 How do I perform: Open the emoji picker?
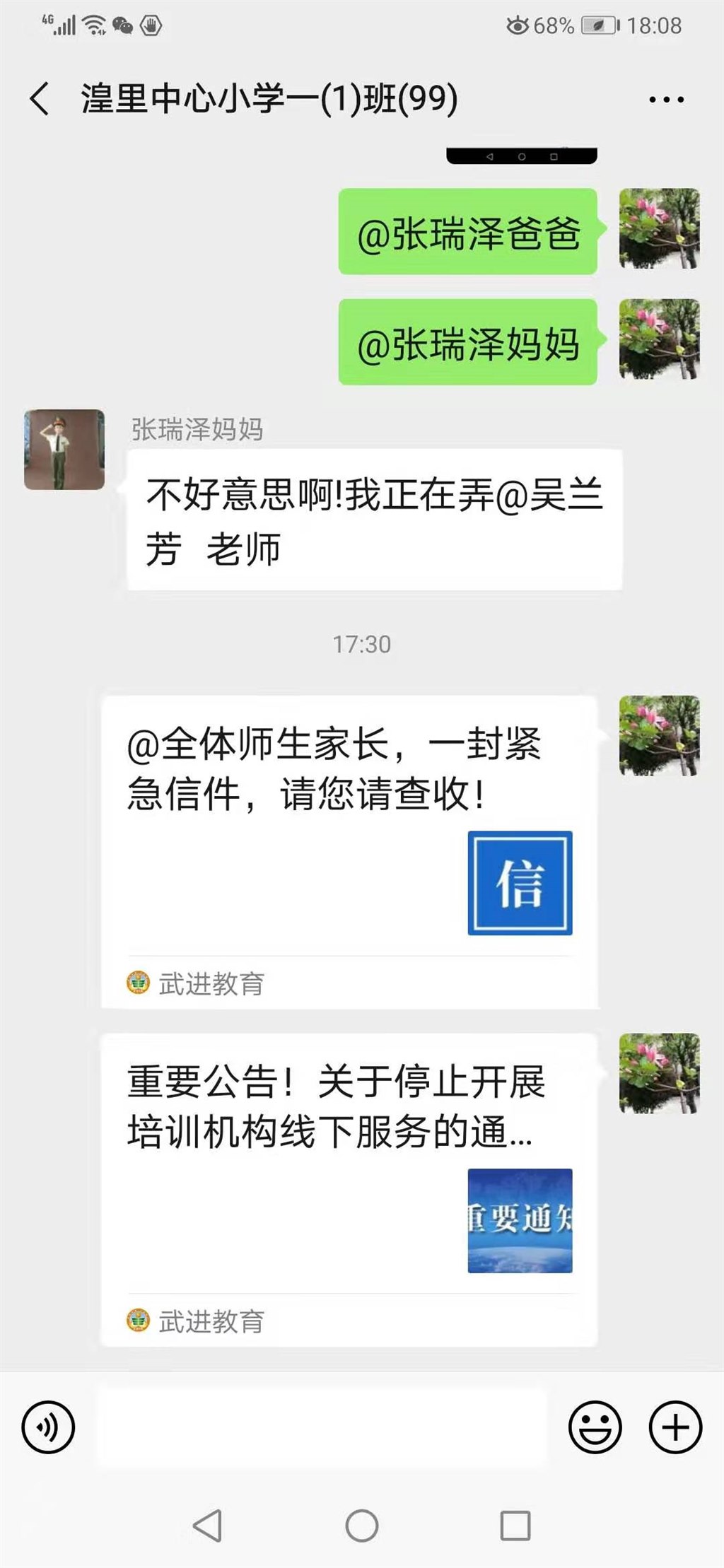[595, 1427]
